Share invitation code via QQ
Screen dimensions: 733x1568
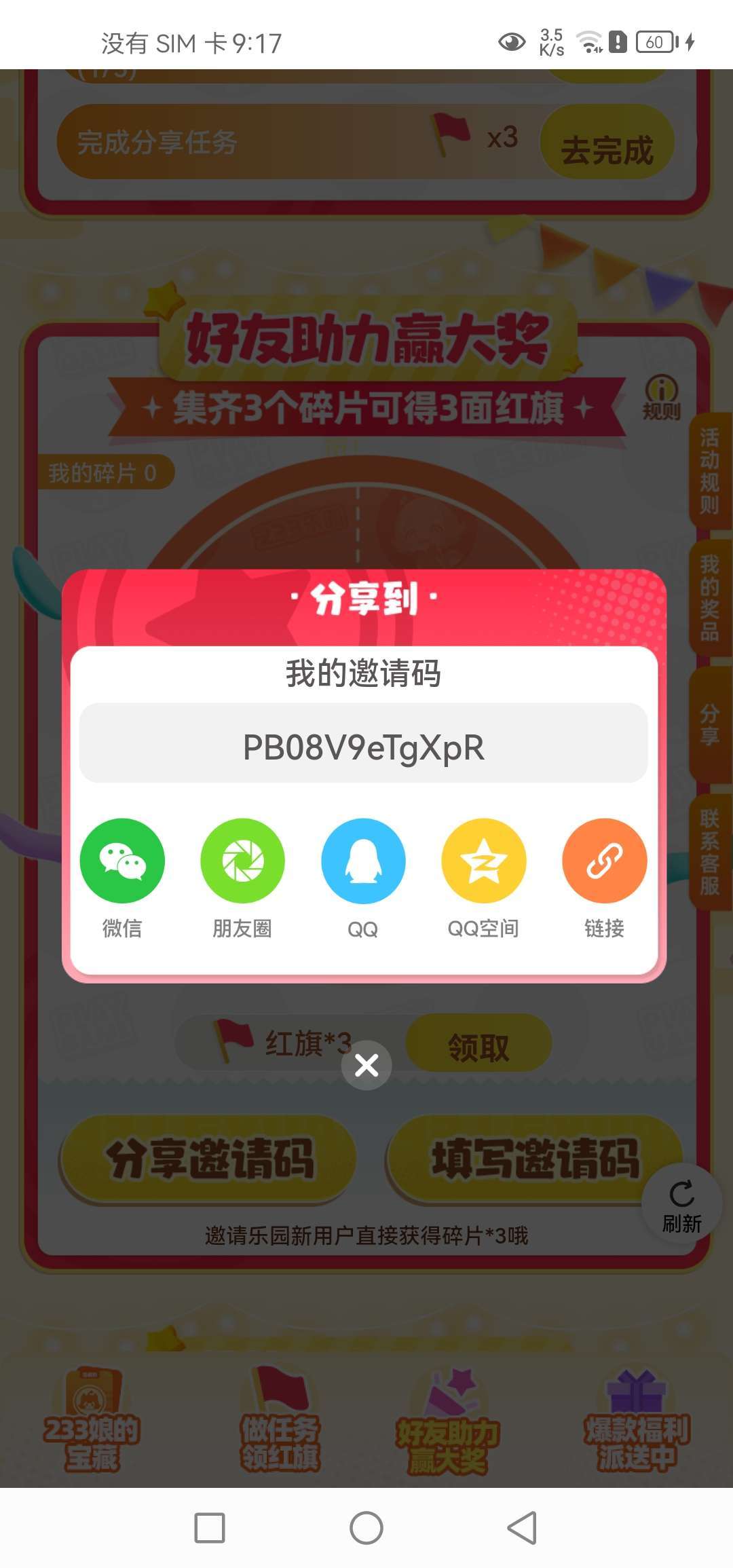point(363,861)
